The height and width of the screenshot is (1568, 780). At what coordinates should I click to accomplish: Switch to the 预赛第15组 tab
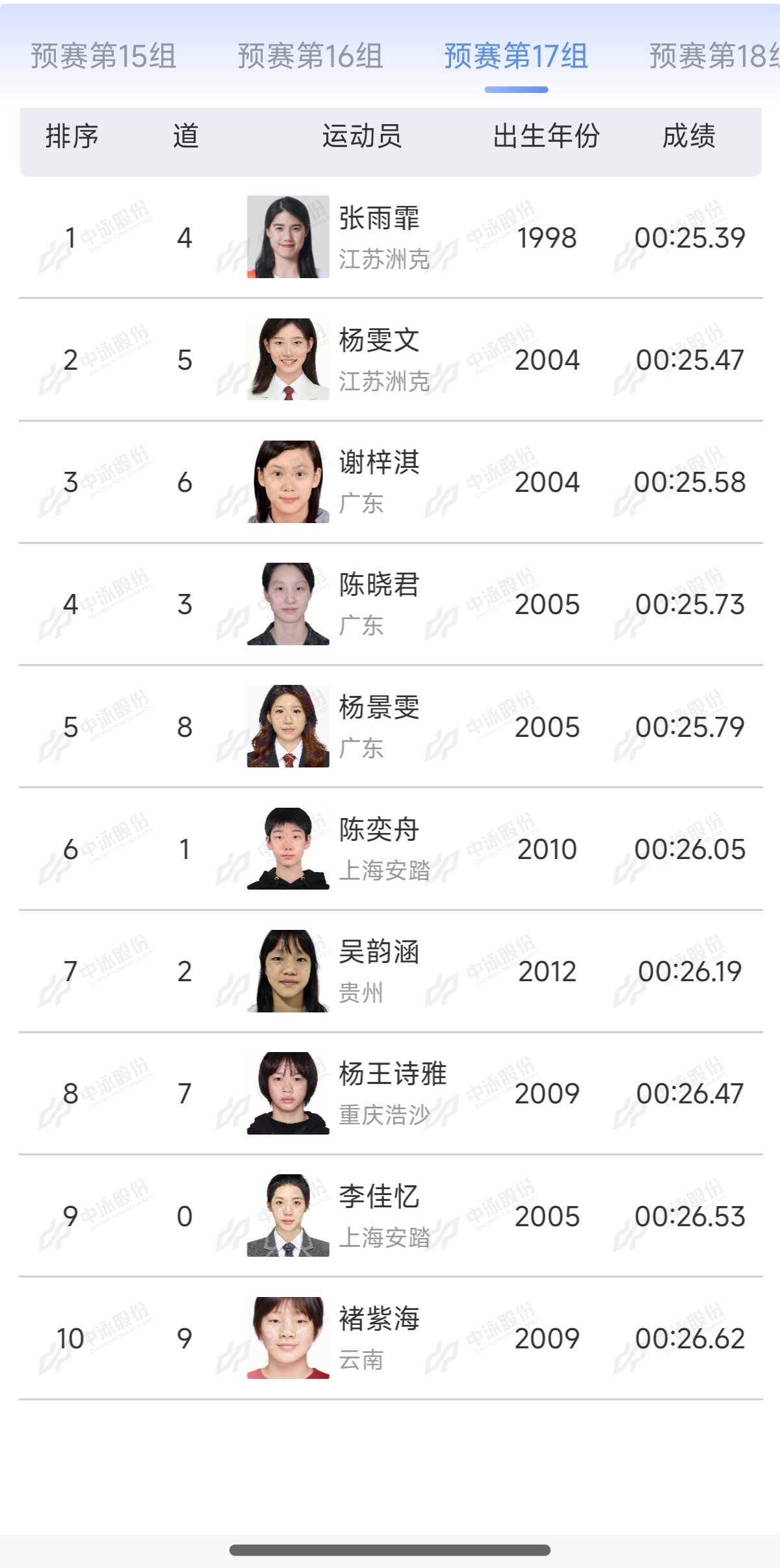(x=103, y=57)
